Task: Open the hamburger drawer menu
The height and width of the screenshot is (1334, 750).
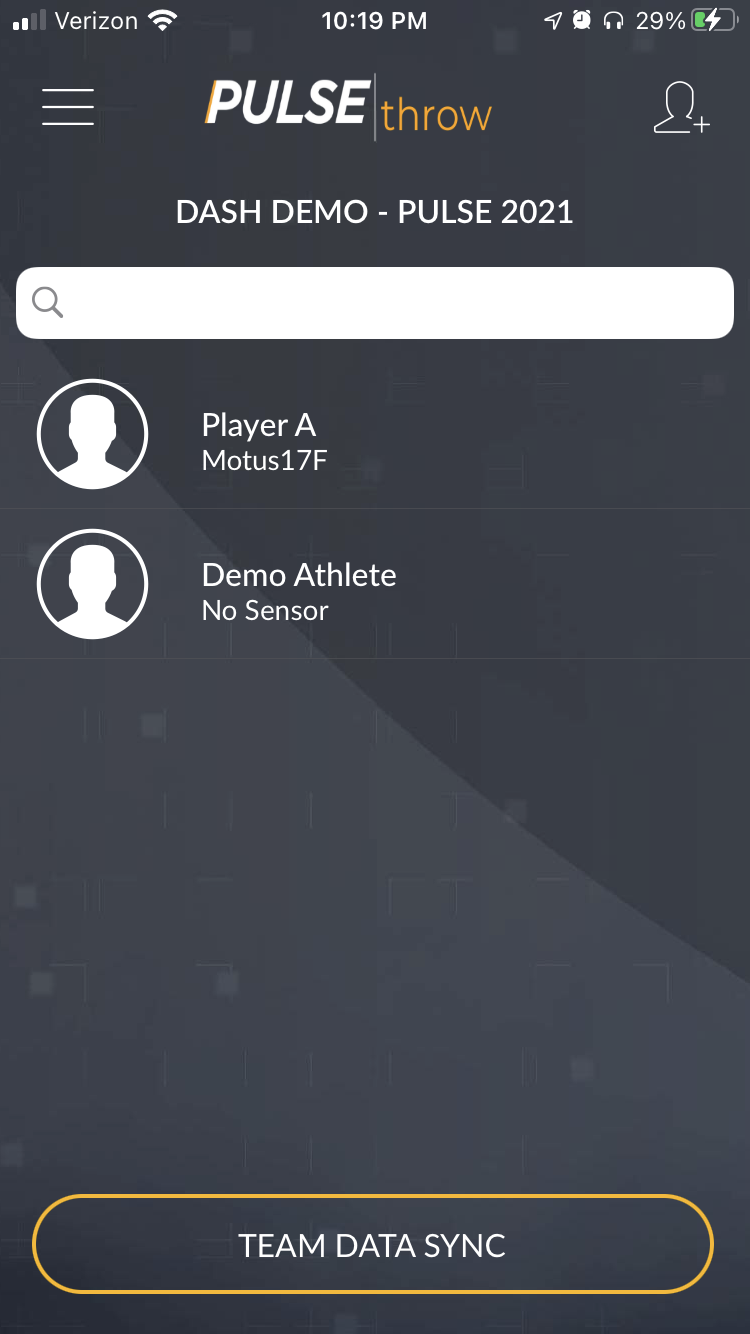Action: pyautogui.click(x=68, y=107)
